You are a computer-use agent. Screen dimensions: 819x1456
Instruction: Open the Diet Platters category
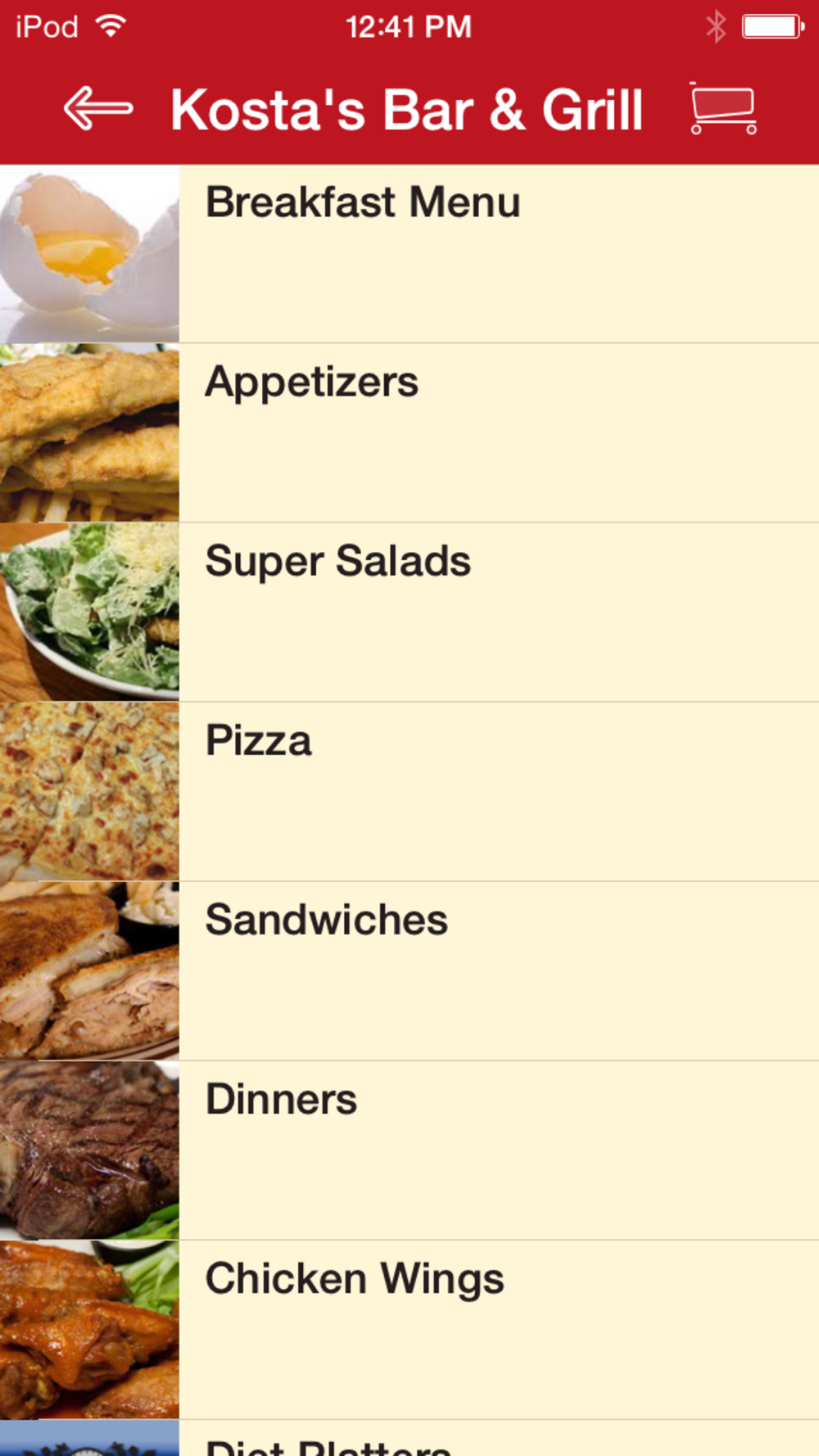pos(409,1438)
